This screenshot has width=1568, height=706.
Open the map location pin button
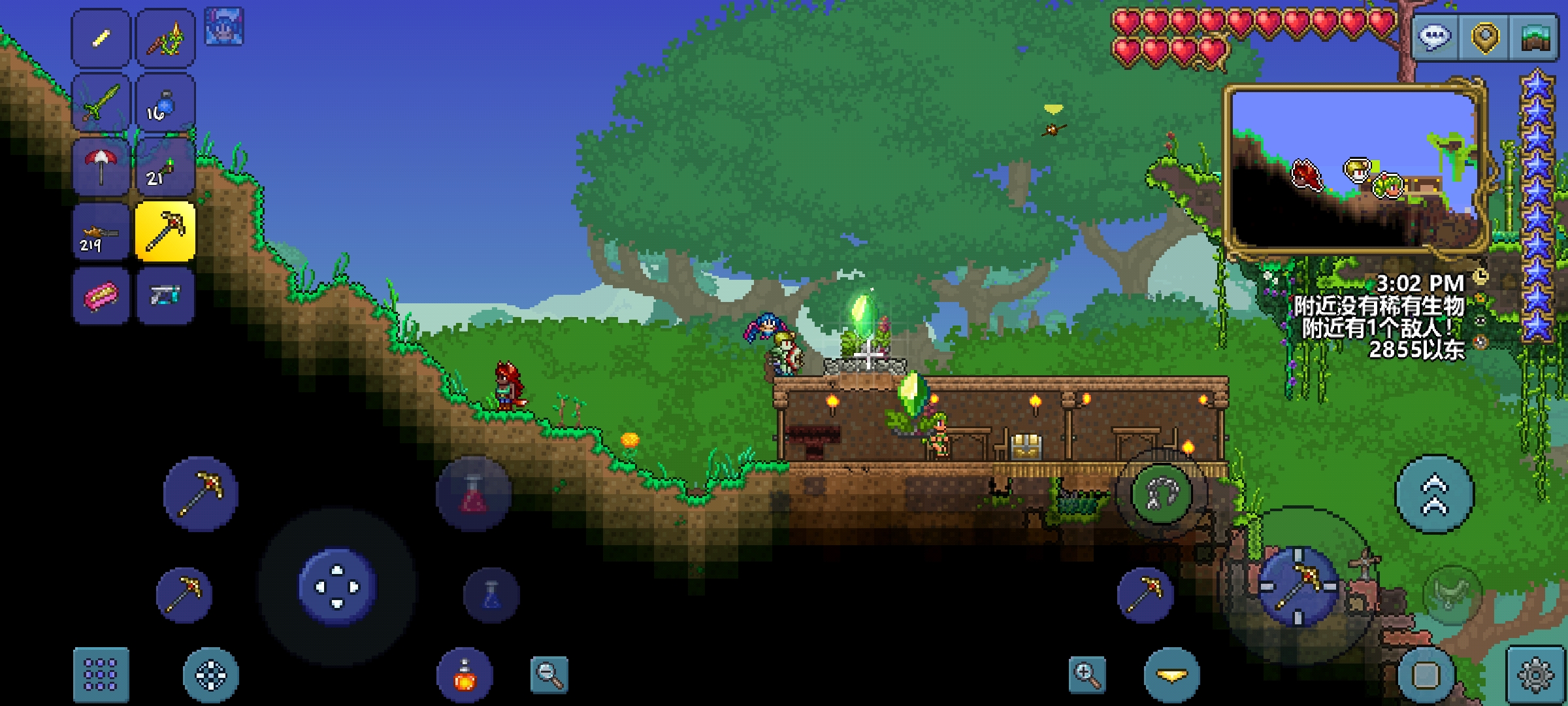1484,37
